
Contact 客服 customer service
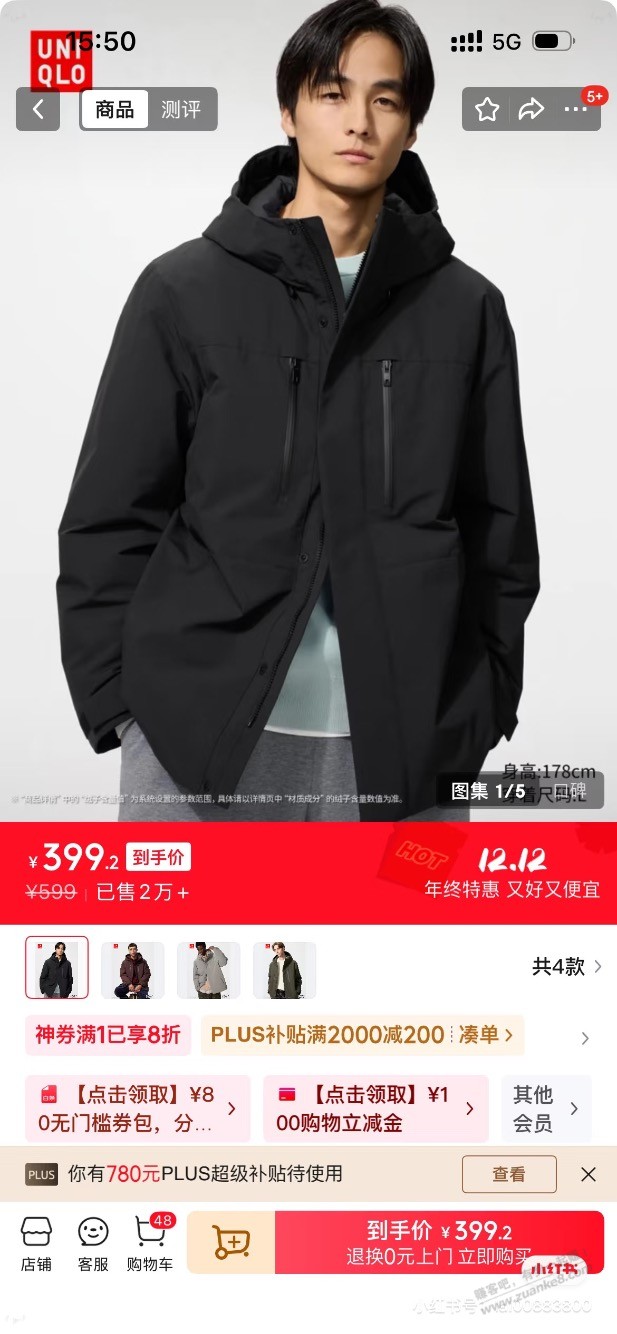pyautogui.click(x=93, y=1243)
